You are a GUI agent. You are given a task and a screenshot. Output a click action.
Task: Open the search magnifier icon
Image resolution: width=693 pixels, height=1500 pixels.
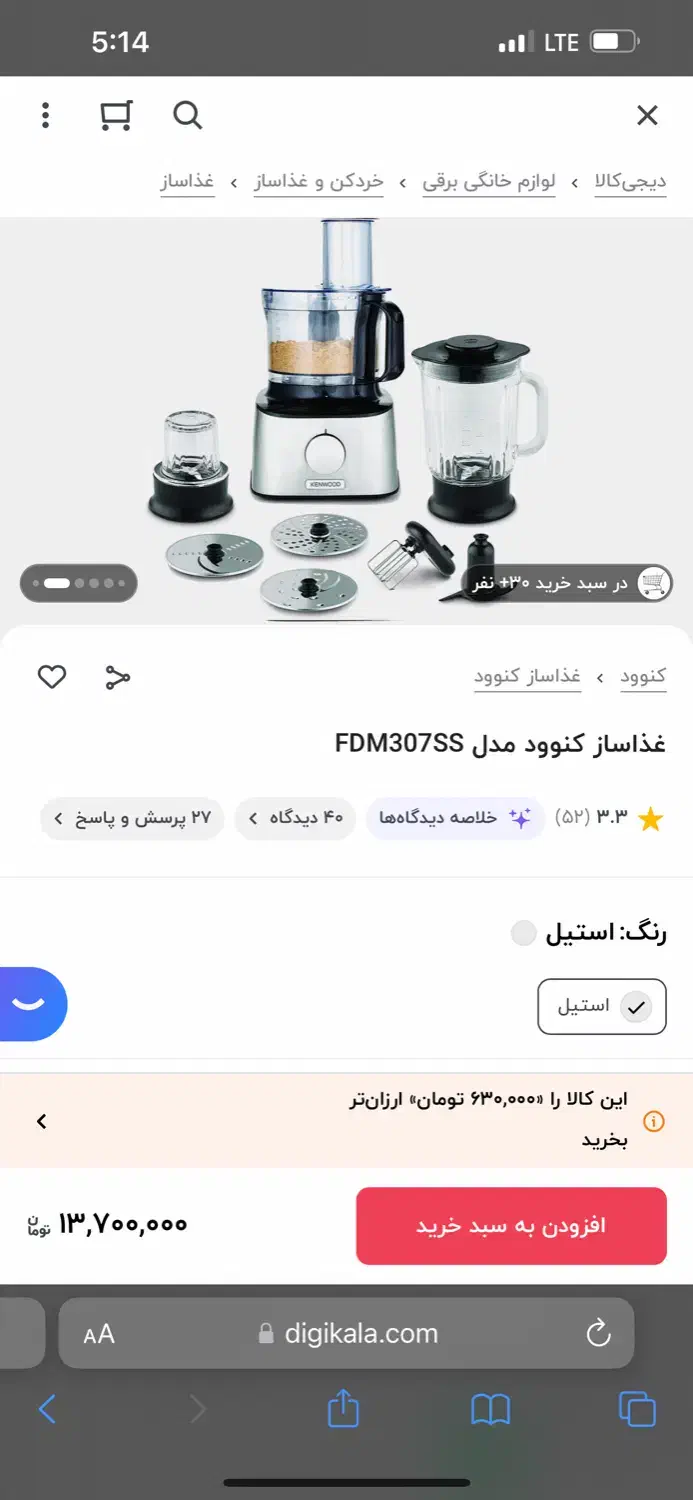point(187,116)
